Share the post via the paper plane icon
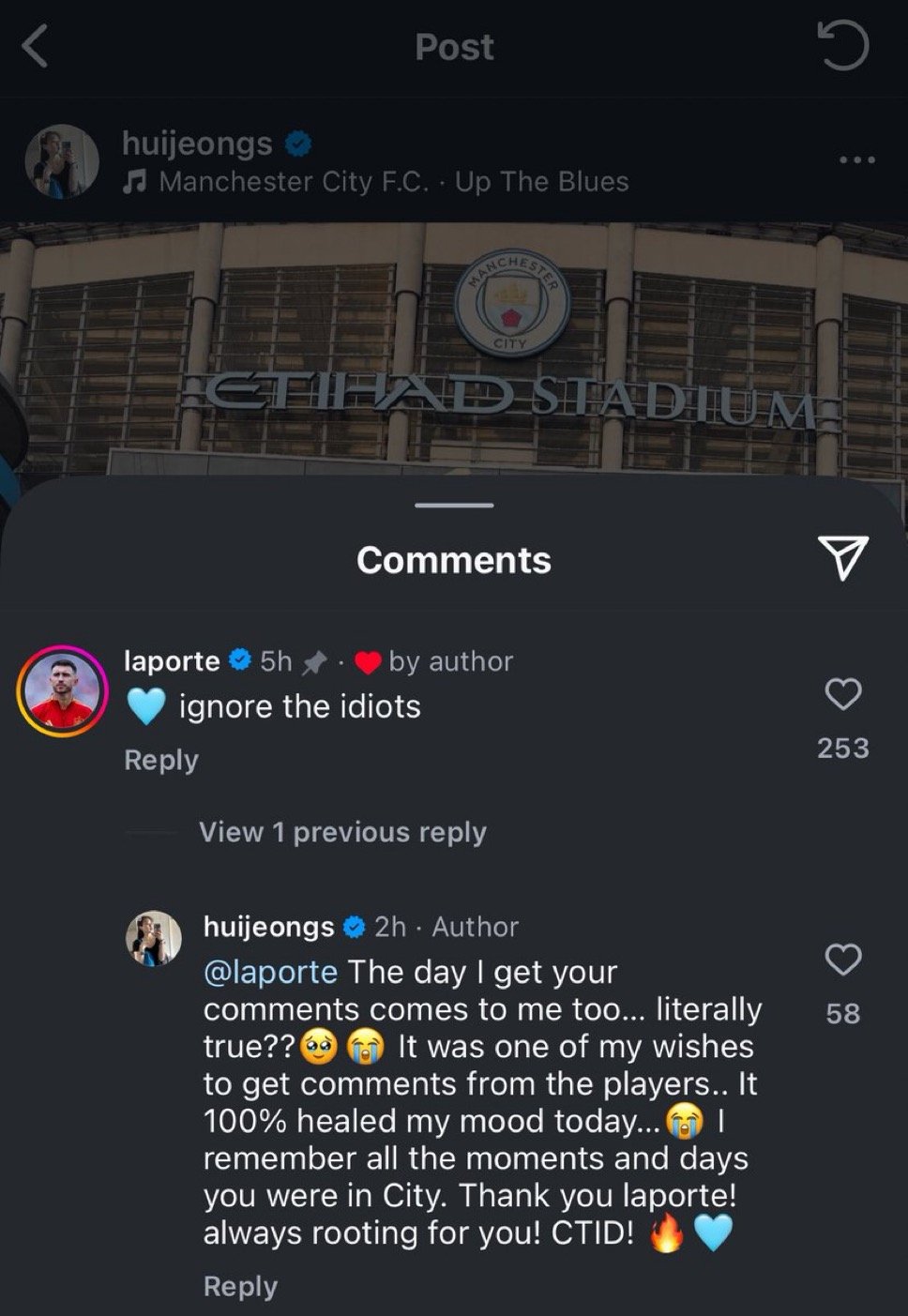 click(x=842, y=558)
